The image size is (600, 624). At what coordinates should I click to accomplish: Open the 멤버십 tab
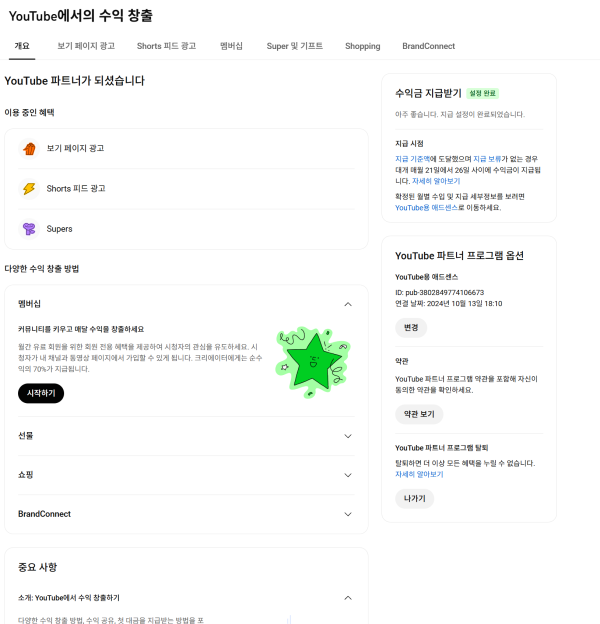point(231,46)
